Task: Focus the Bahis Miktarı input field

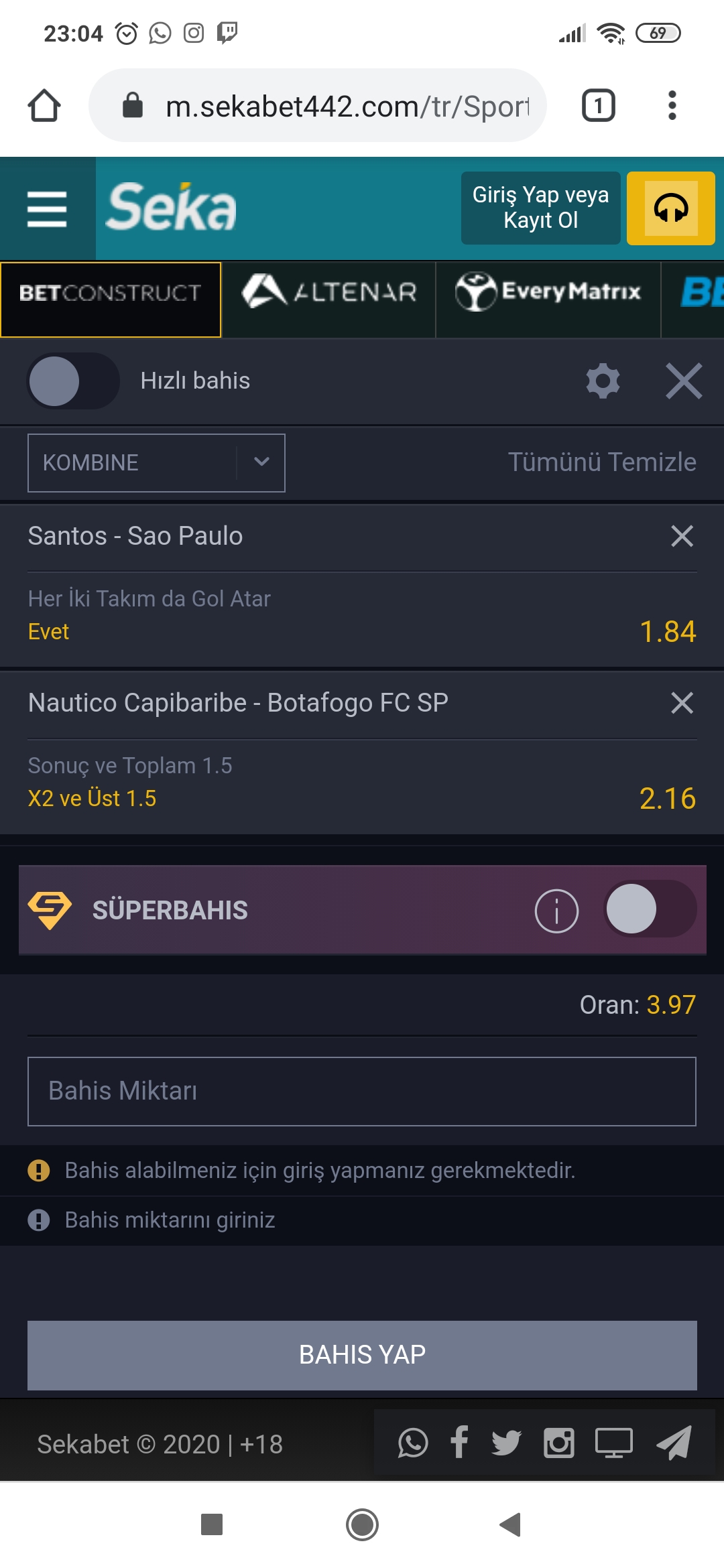Action: tap(362, 1092)
